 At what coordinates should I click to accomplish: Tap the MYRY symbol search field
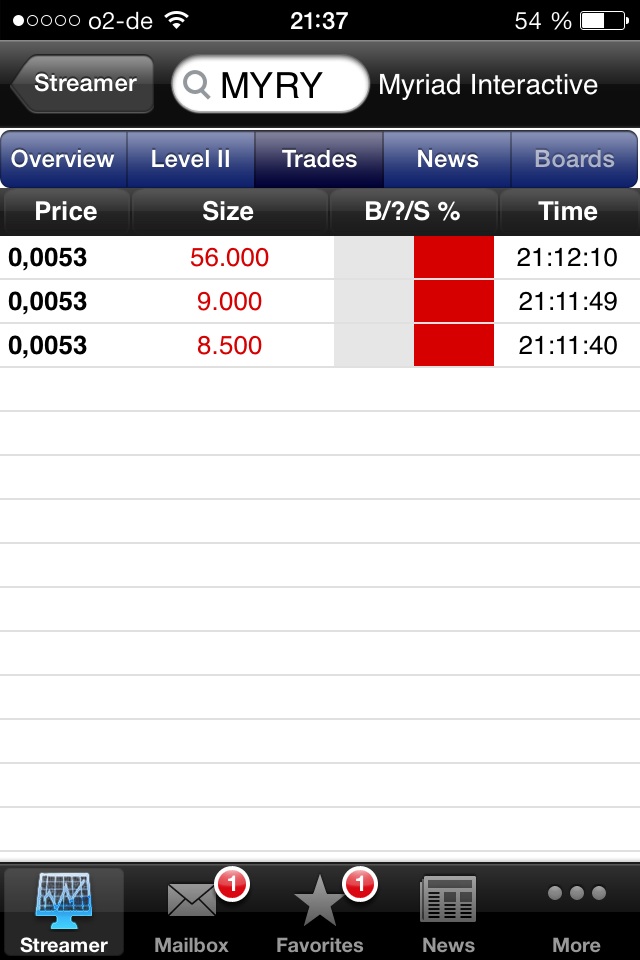(x=270, y=85)
